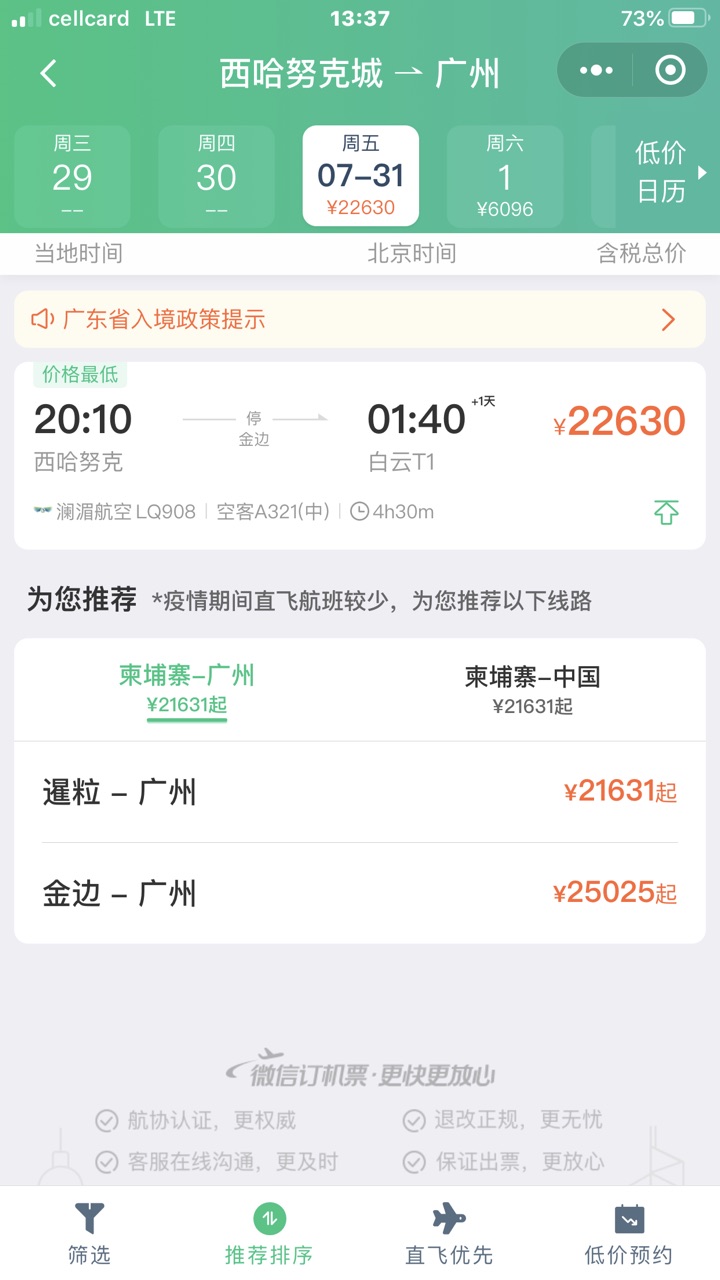Image resolution: width=720 pixels, height=1280 pixels.
Task: Open the 筛选 filter options
Action: (x=89, y=1233)
